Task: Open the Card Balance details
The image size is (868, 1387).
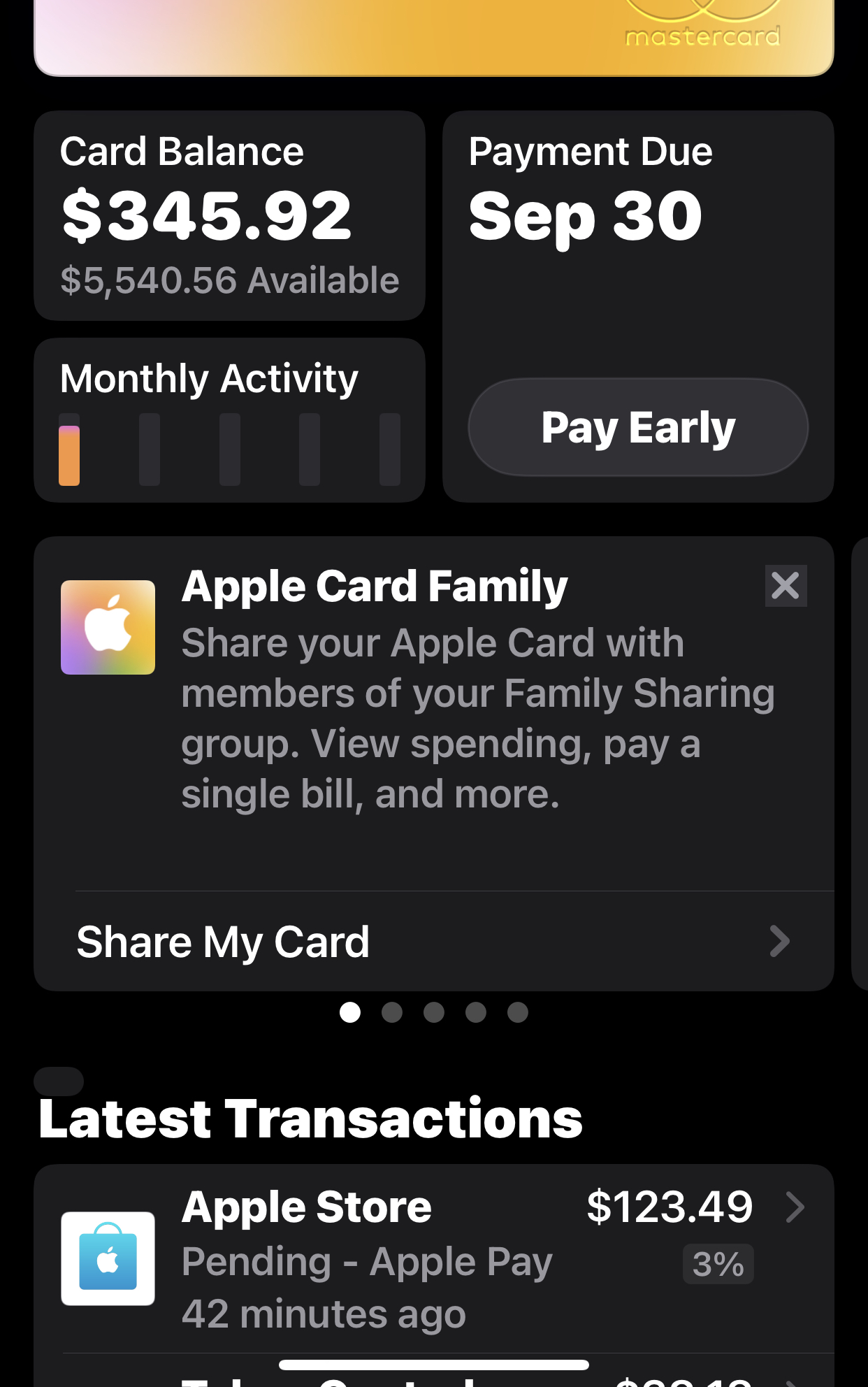Action: 229,215
